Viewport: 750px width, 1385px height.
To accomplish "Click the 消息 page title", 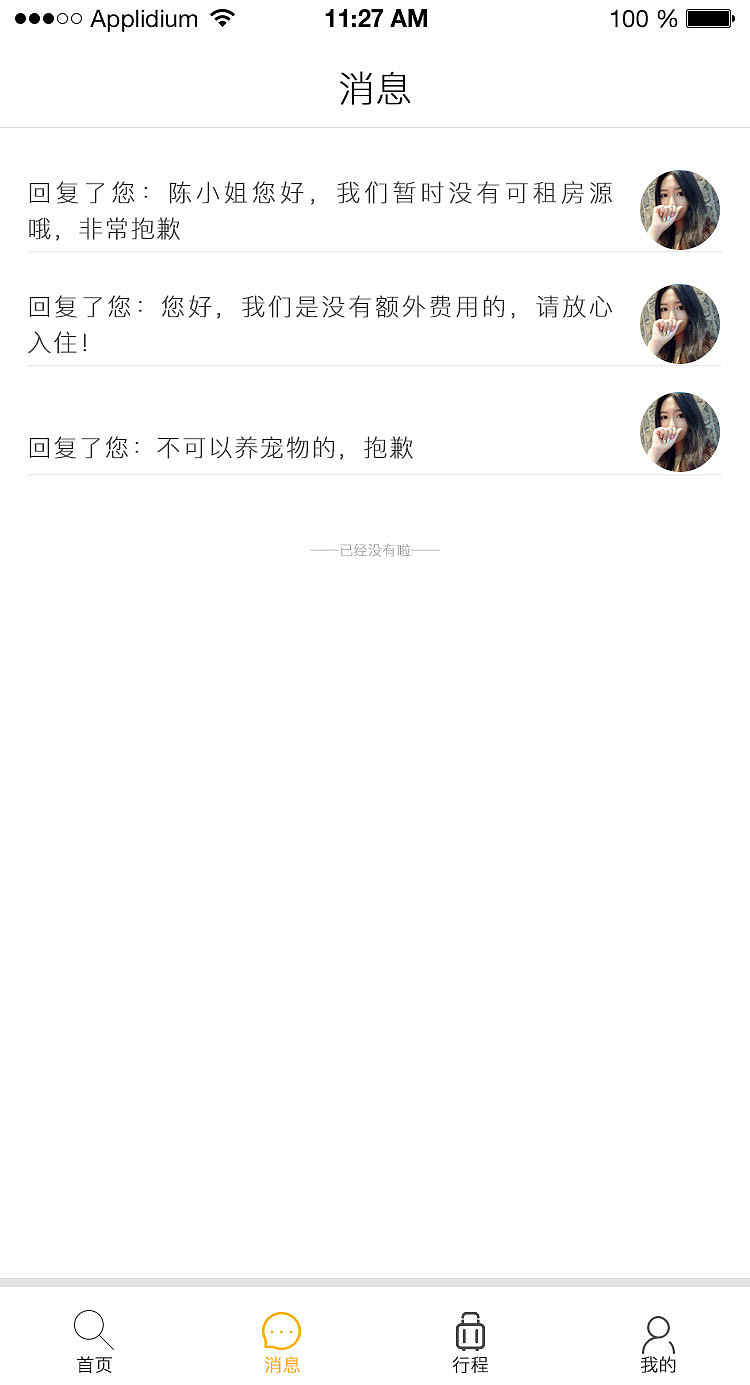I will coord(375,89).
